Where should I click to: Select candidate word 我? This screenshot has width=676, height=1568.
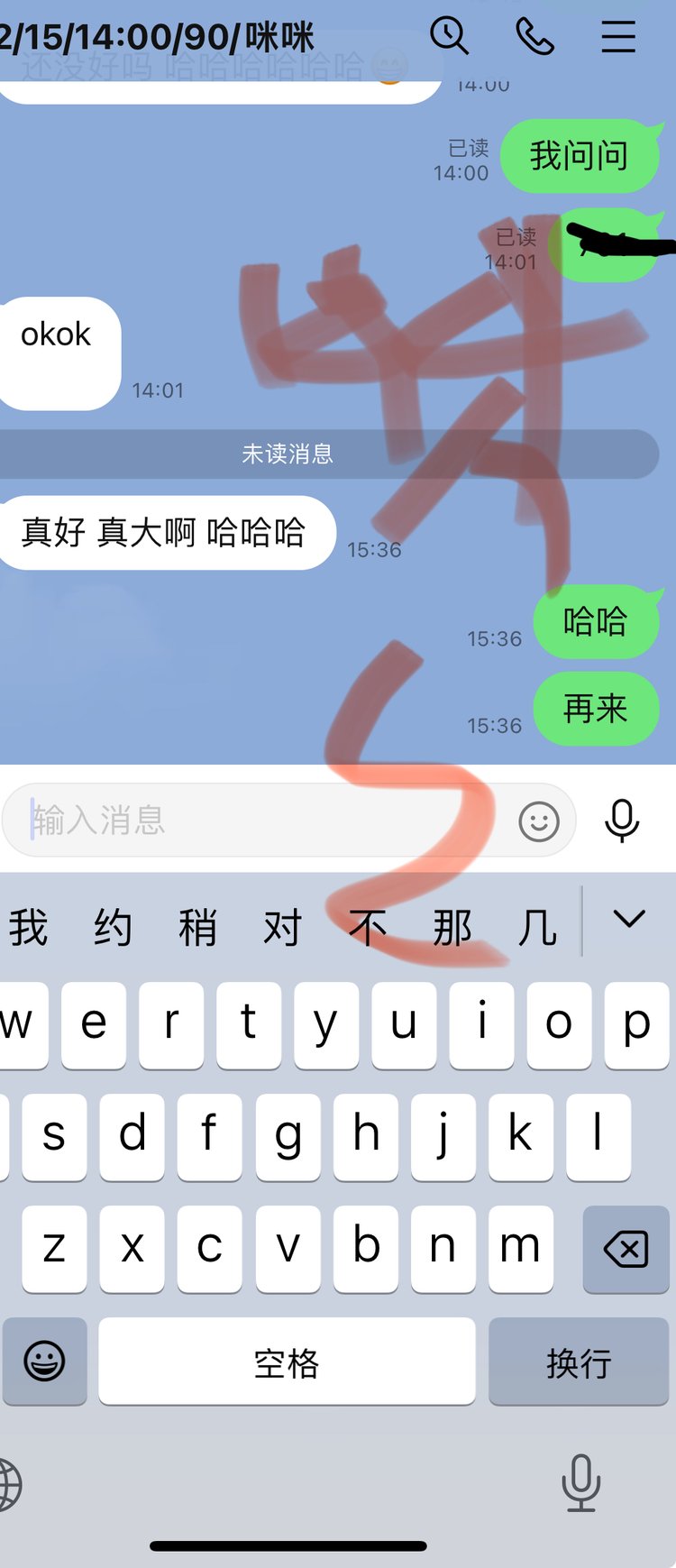[x=28, y=927]
